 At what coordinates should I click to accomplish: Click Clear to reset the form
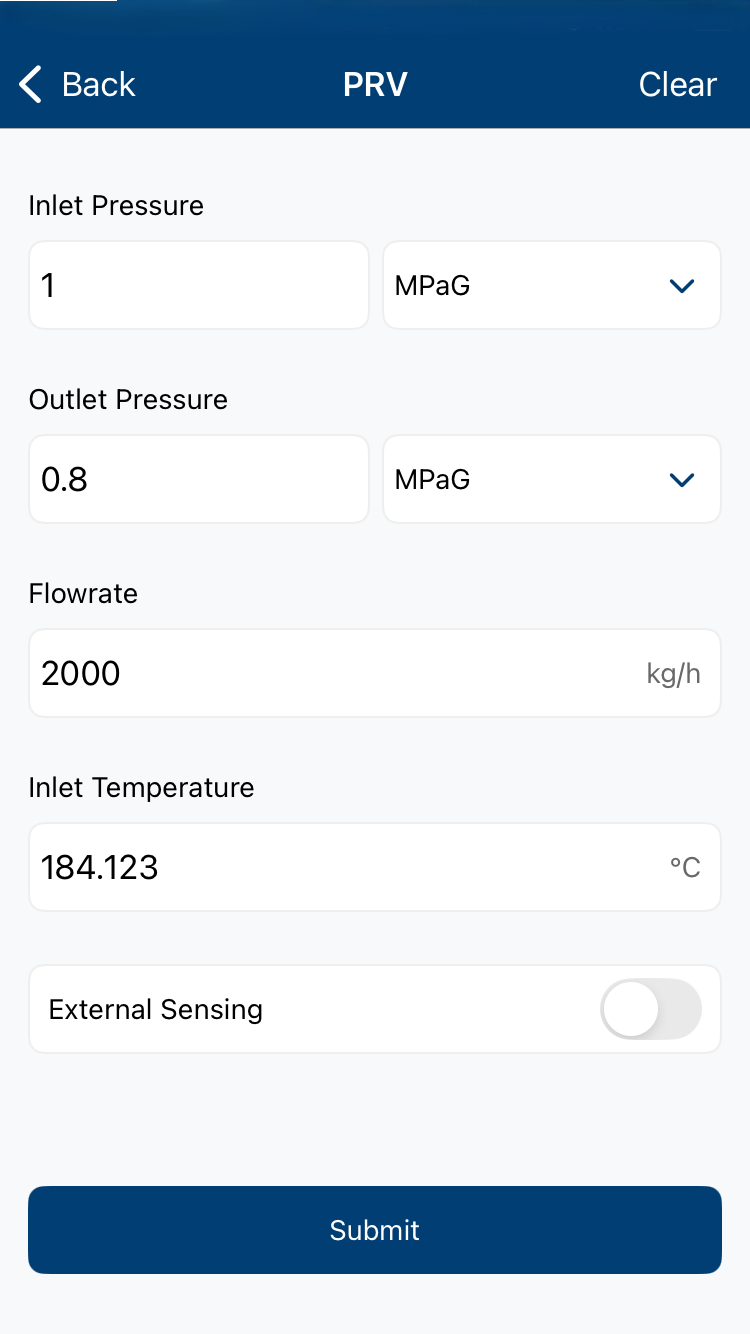(x=678, y=84)
